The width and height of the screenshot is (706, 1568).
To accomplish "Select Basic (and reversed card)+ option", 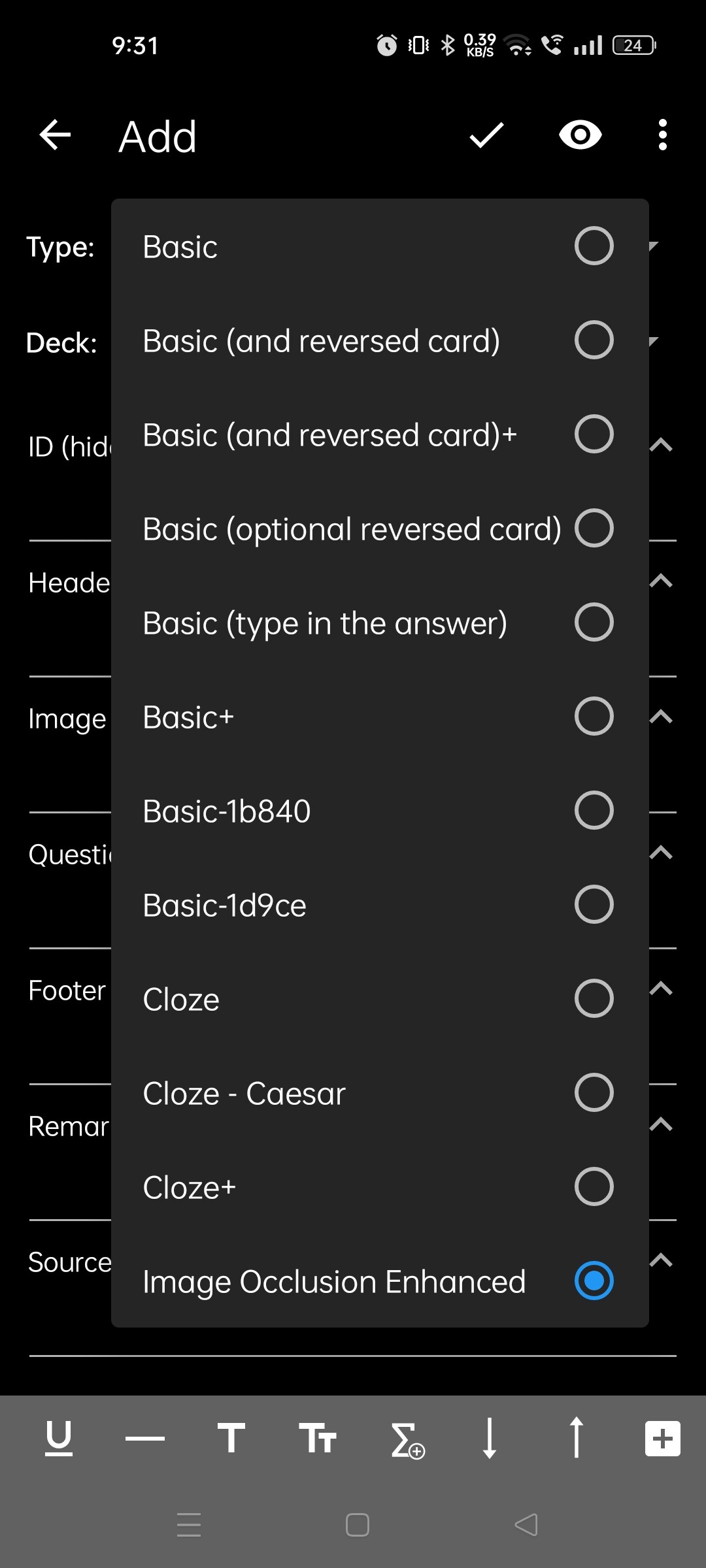I will [379, 434].
